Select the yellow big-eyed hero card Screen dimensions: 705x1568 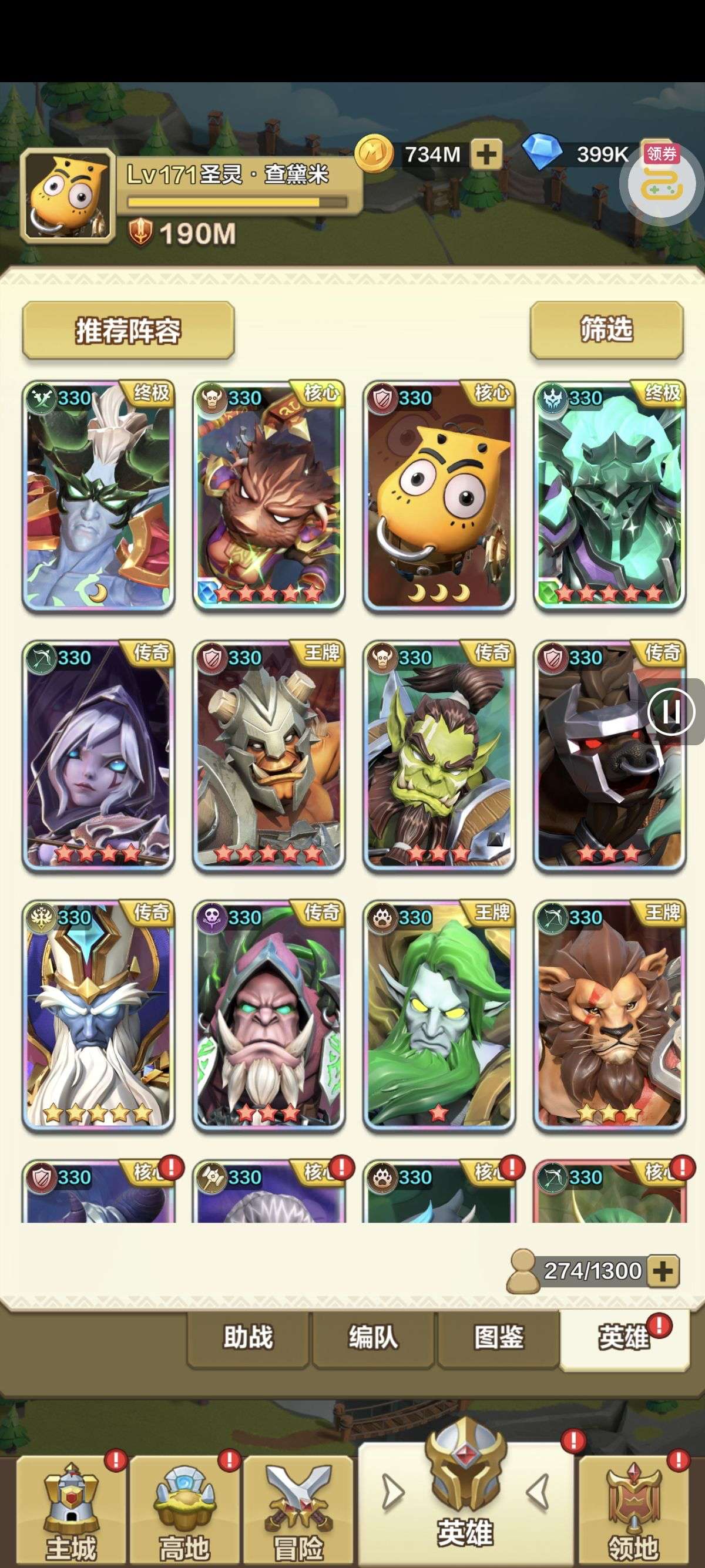(439, 496)
